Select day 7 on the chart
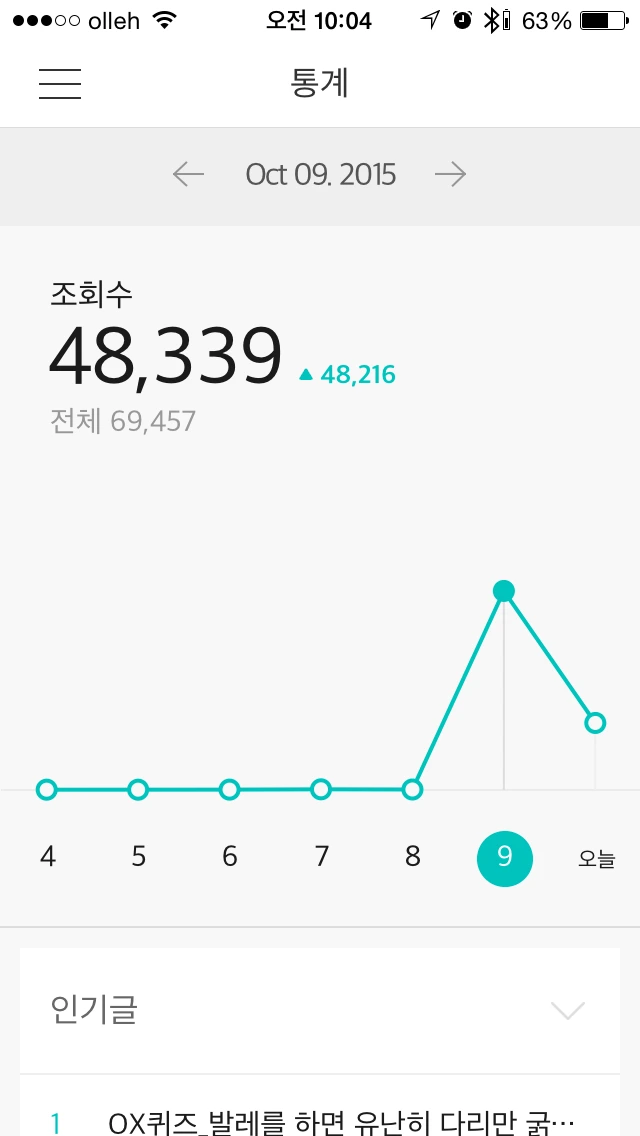640x1136 pixels. point(321,857)
